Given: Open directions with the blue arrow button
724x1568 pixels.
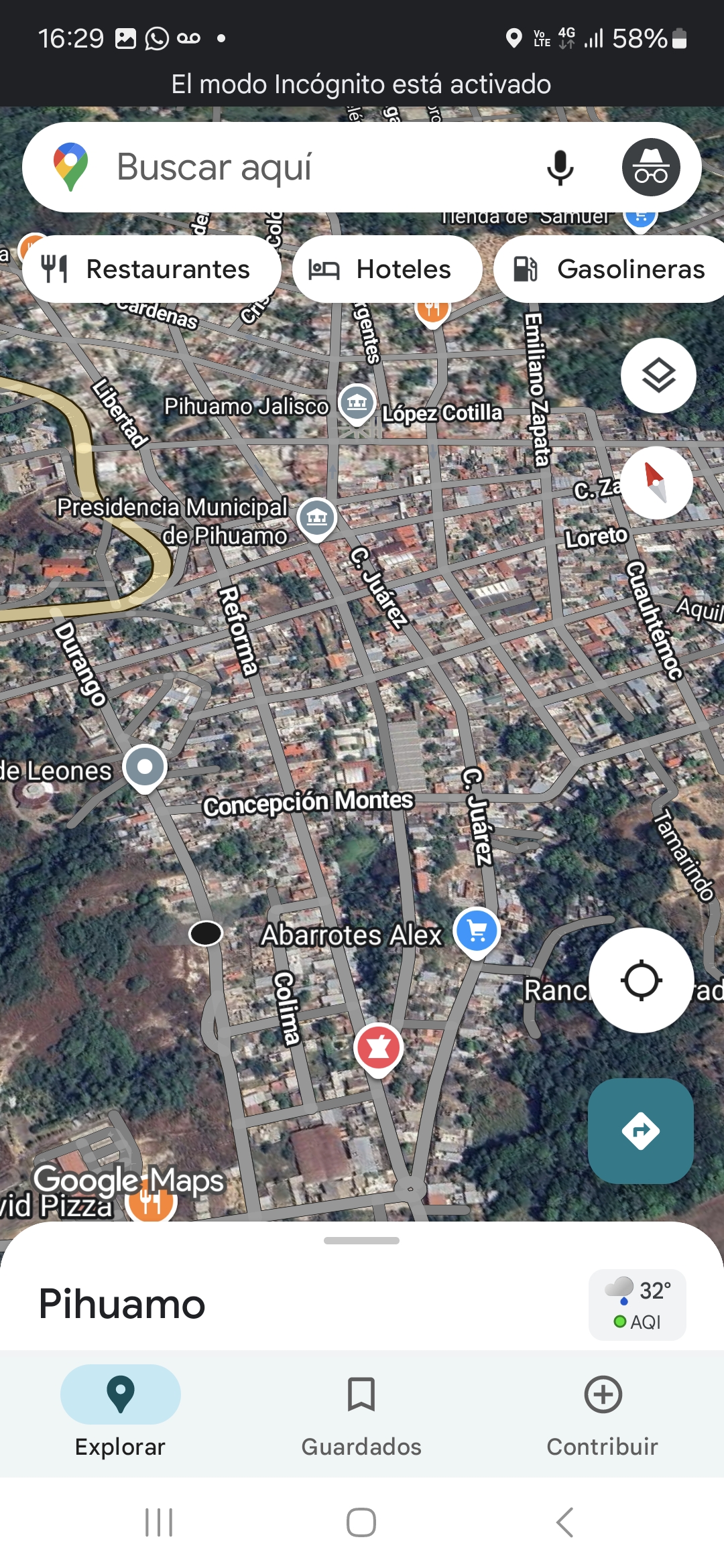Looking at the screenshot, I should pyautogui.click(x=640, y=1130).
